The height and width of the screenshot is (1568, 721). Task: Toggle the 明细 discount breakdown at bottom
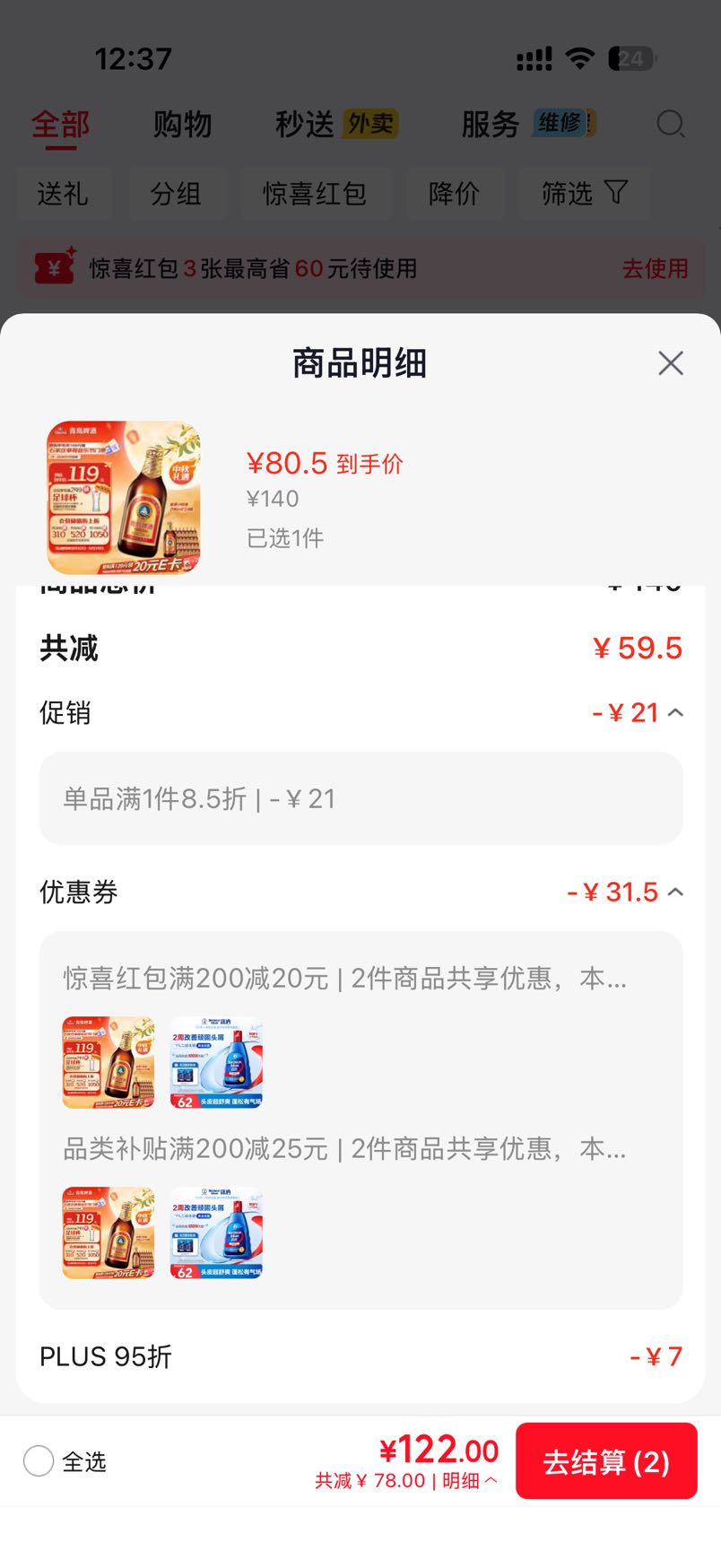470,1481
